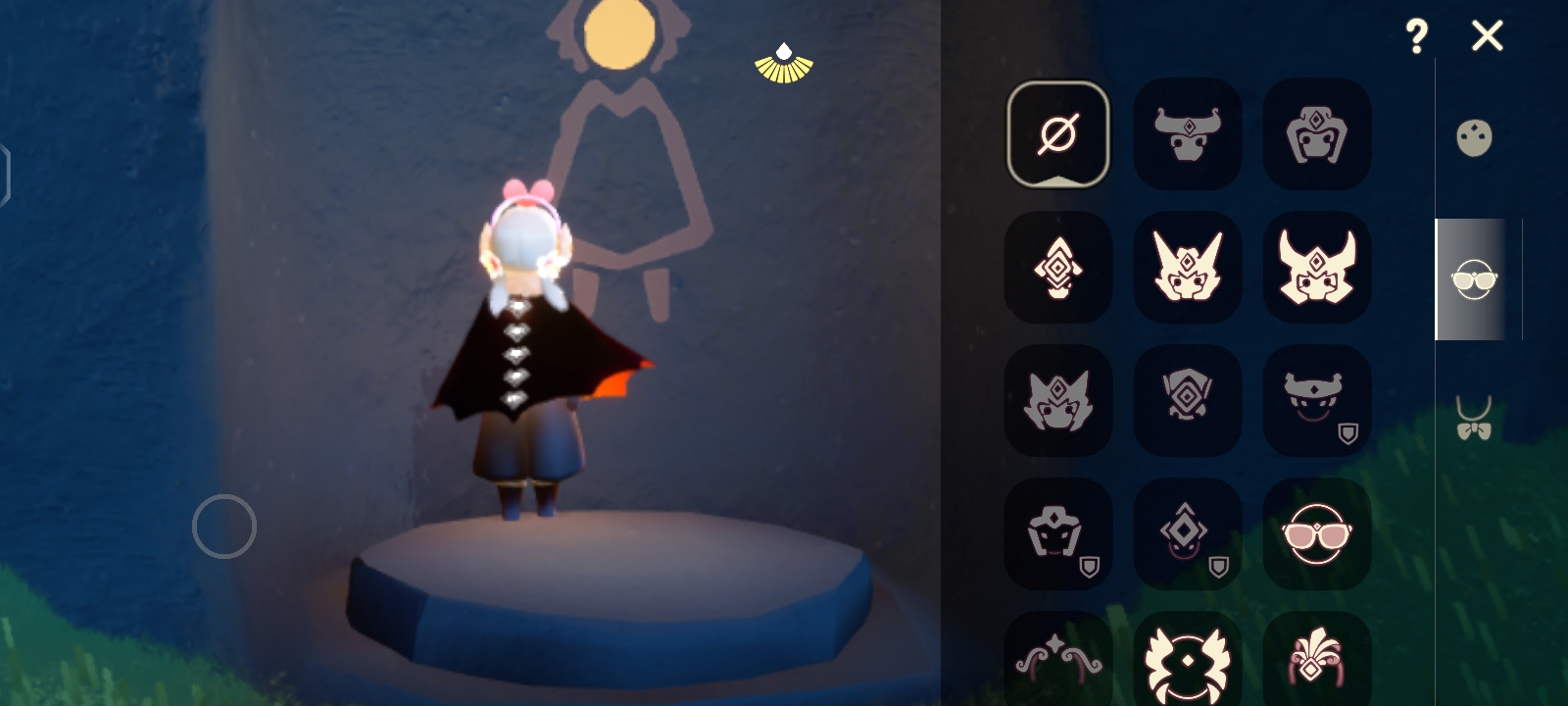Screen dimensions: 1568x706
Task: Close the outfit wardrobe menu
Action: click(1487, 37)
